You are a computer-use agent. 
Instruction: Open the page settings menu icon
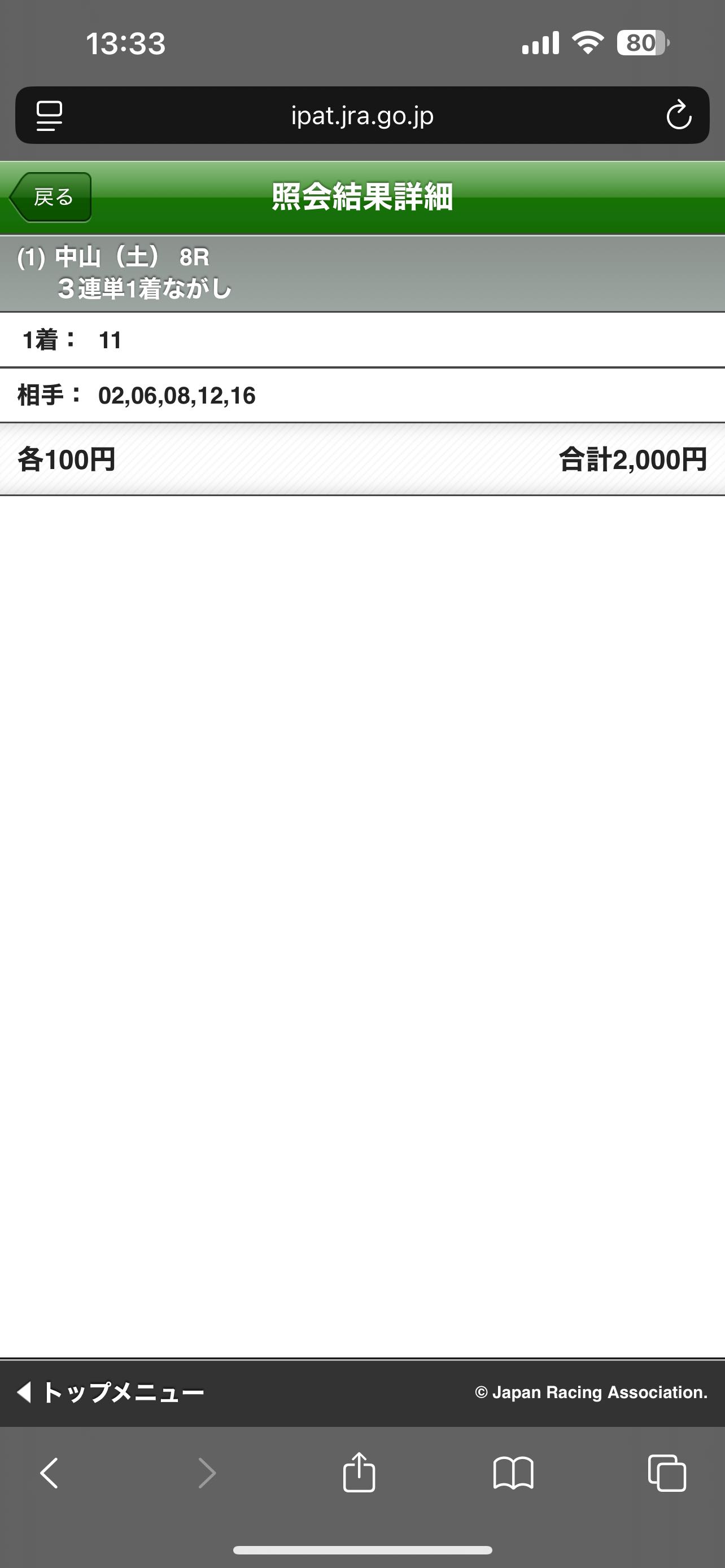(49, 116)
